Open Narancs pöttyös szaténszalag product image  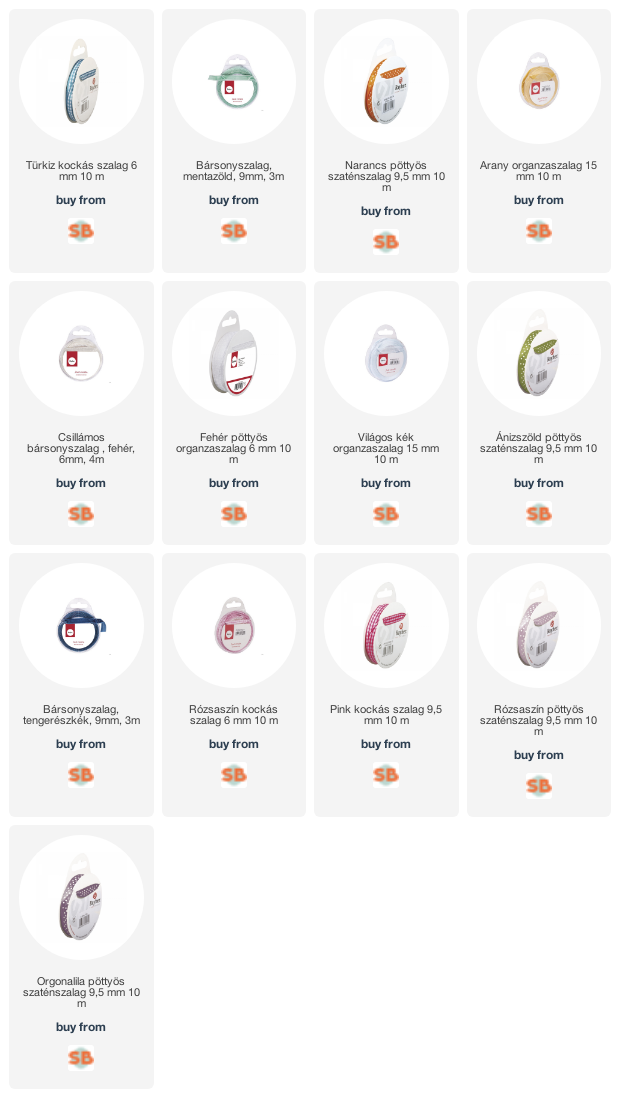(x=386, y=82)
